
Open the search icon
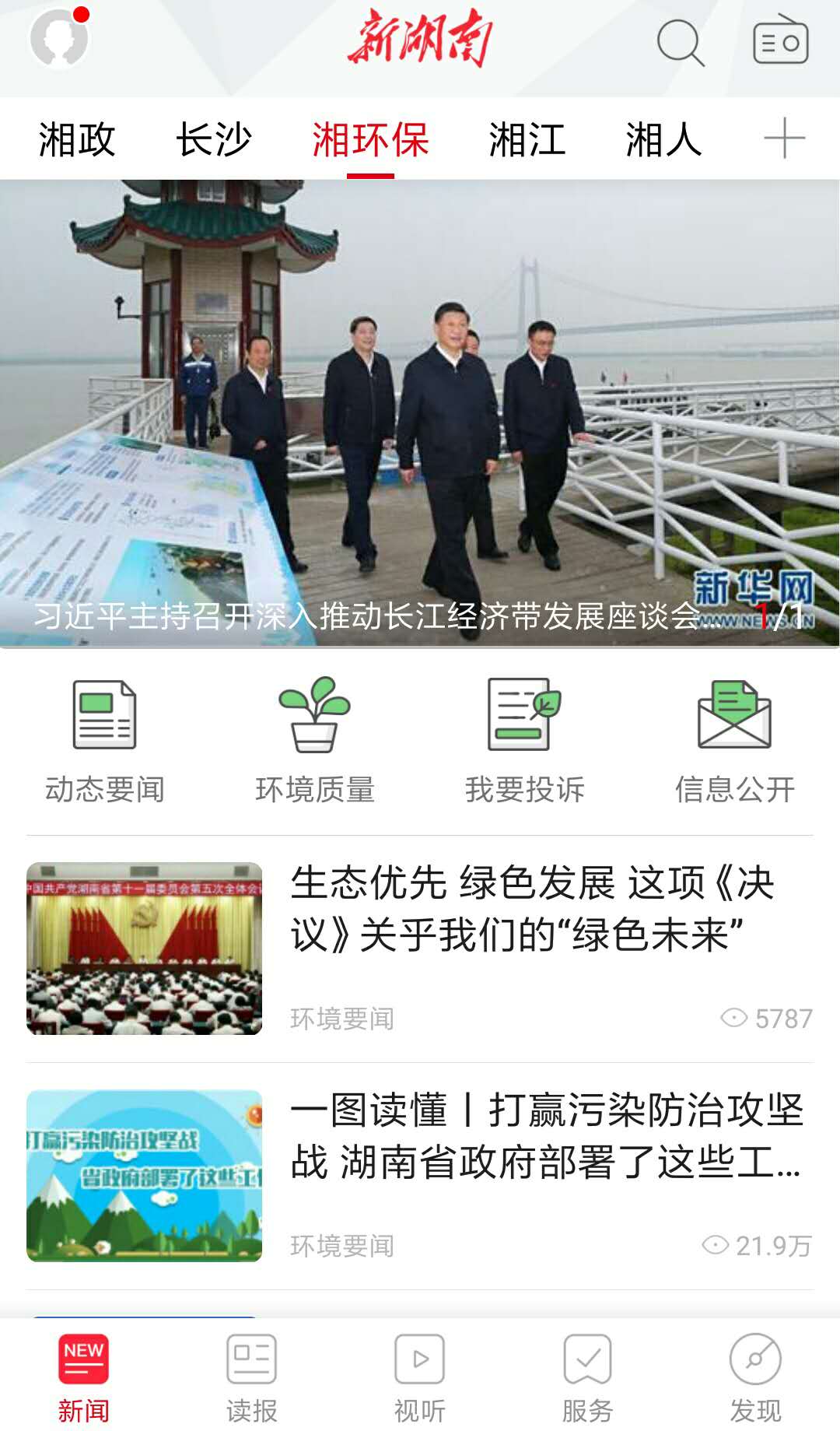click(x=680, y=42)
